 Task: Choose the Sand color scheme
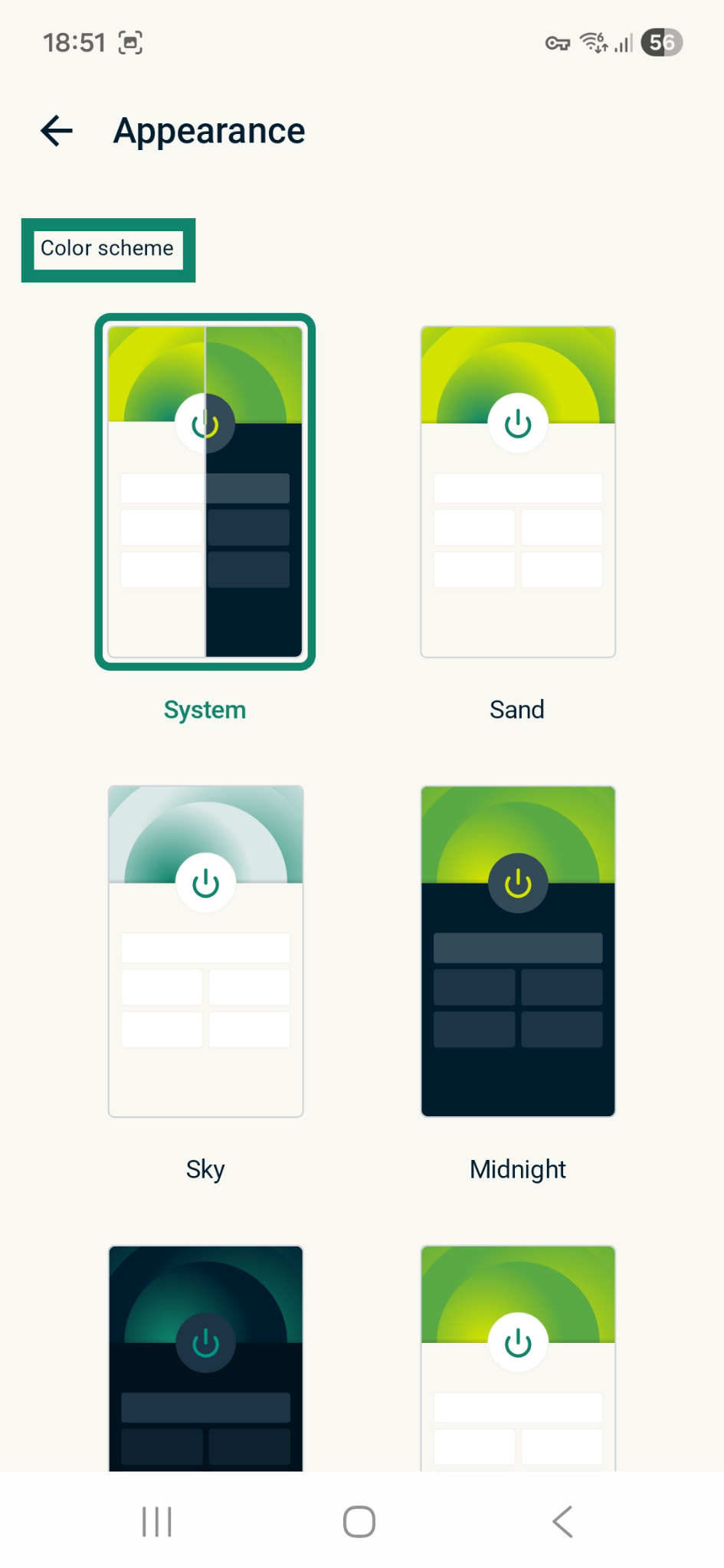coord(518,492)
